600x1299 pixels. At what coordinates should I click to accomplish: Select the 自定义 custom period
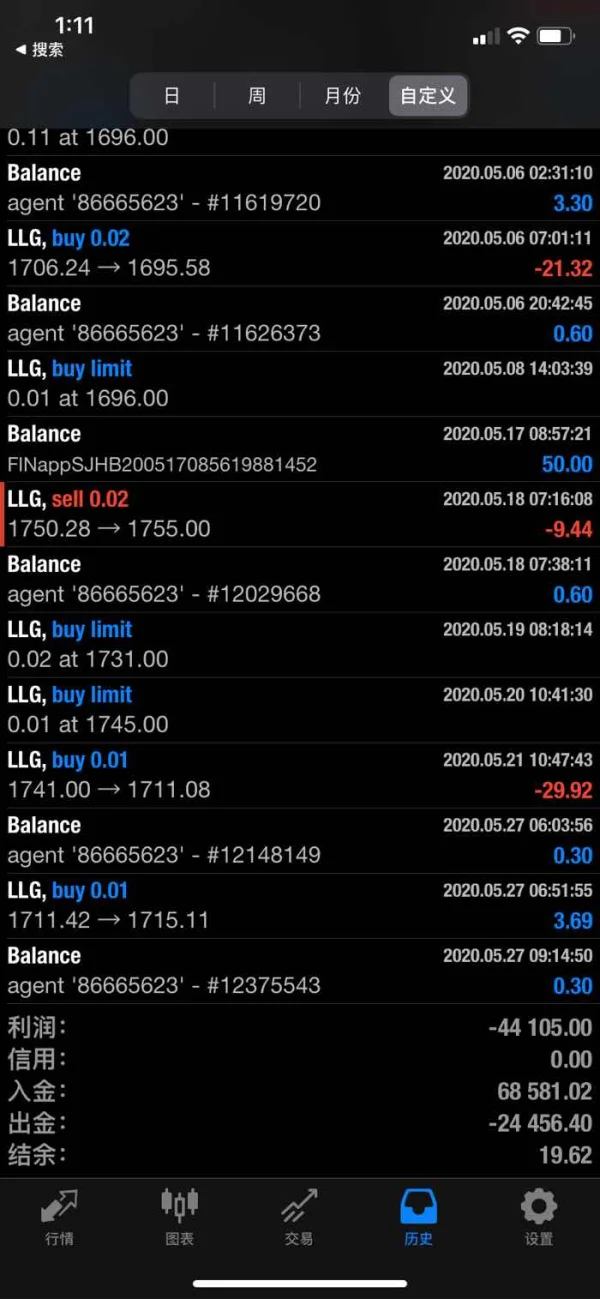pyautogui.click(x=428, y=96)
